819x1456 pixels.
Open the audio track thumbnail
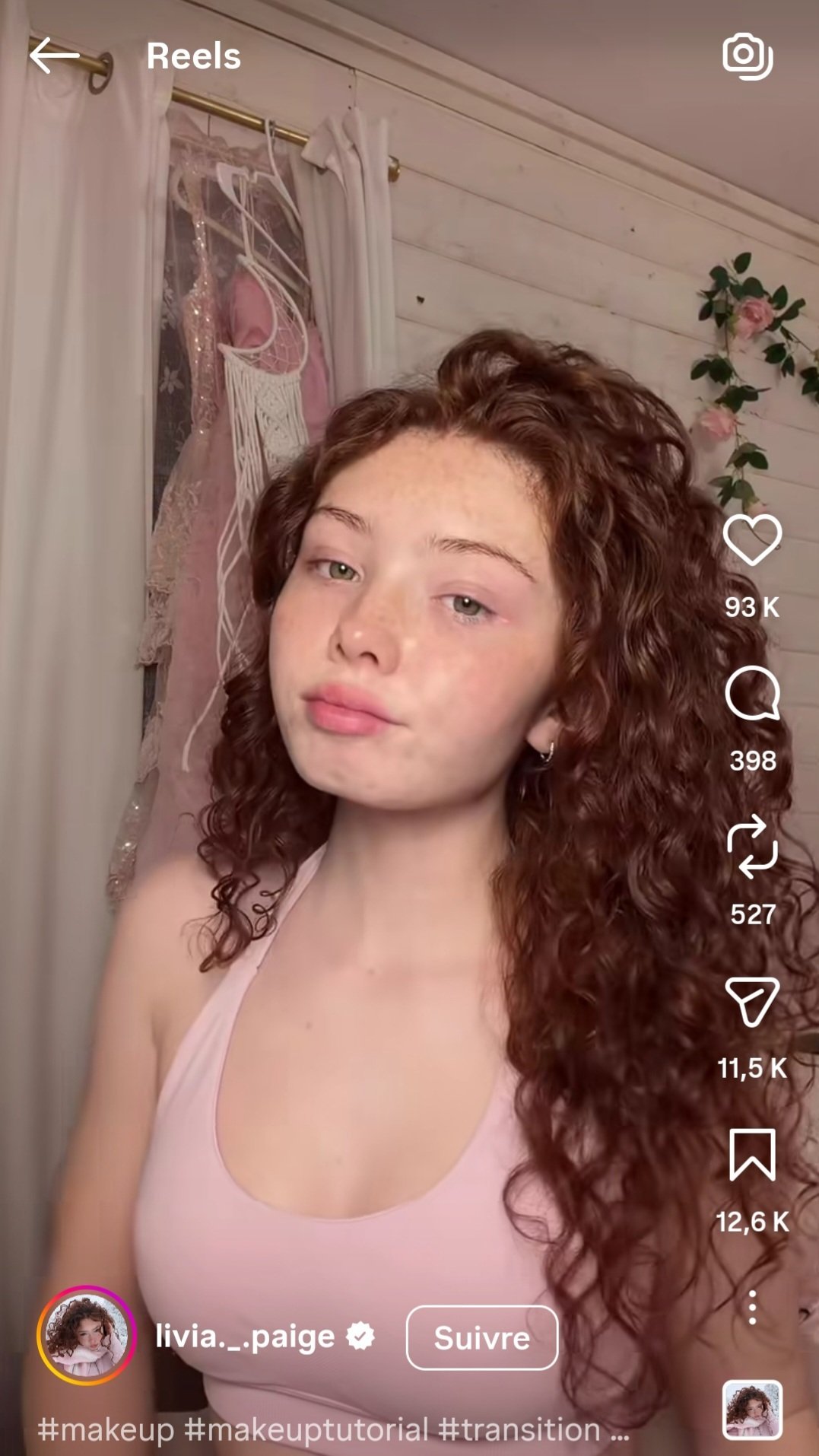[752, 1410]
